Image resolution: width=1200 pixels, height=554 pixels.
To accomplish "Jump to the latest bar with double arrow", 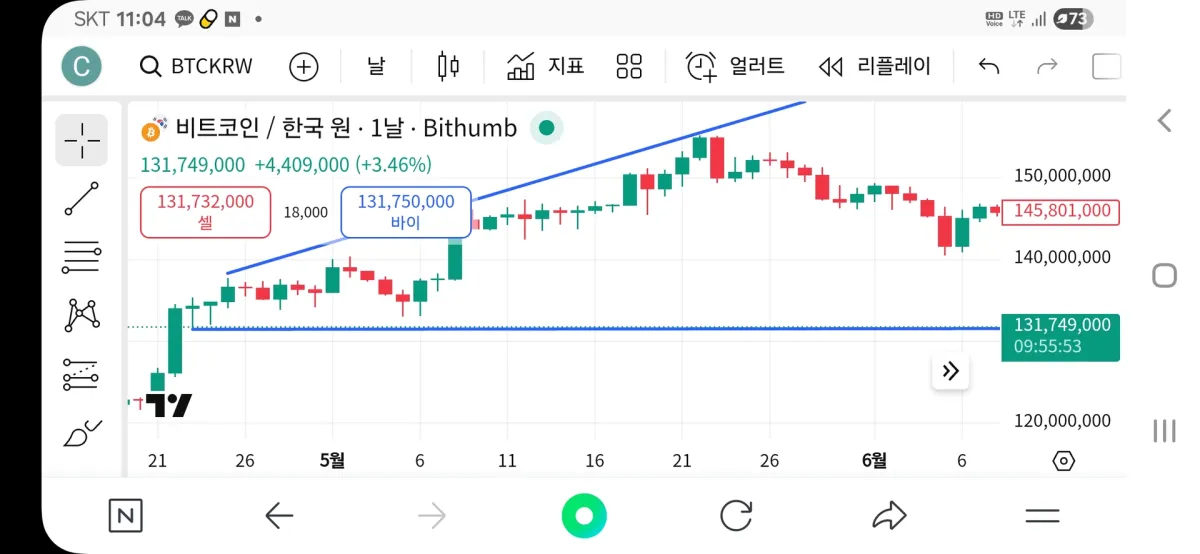I will click(950, 372).
